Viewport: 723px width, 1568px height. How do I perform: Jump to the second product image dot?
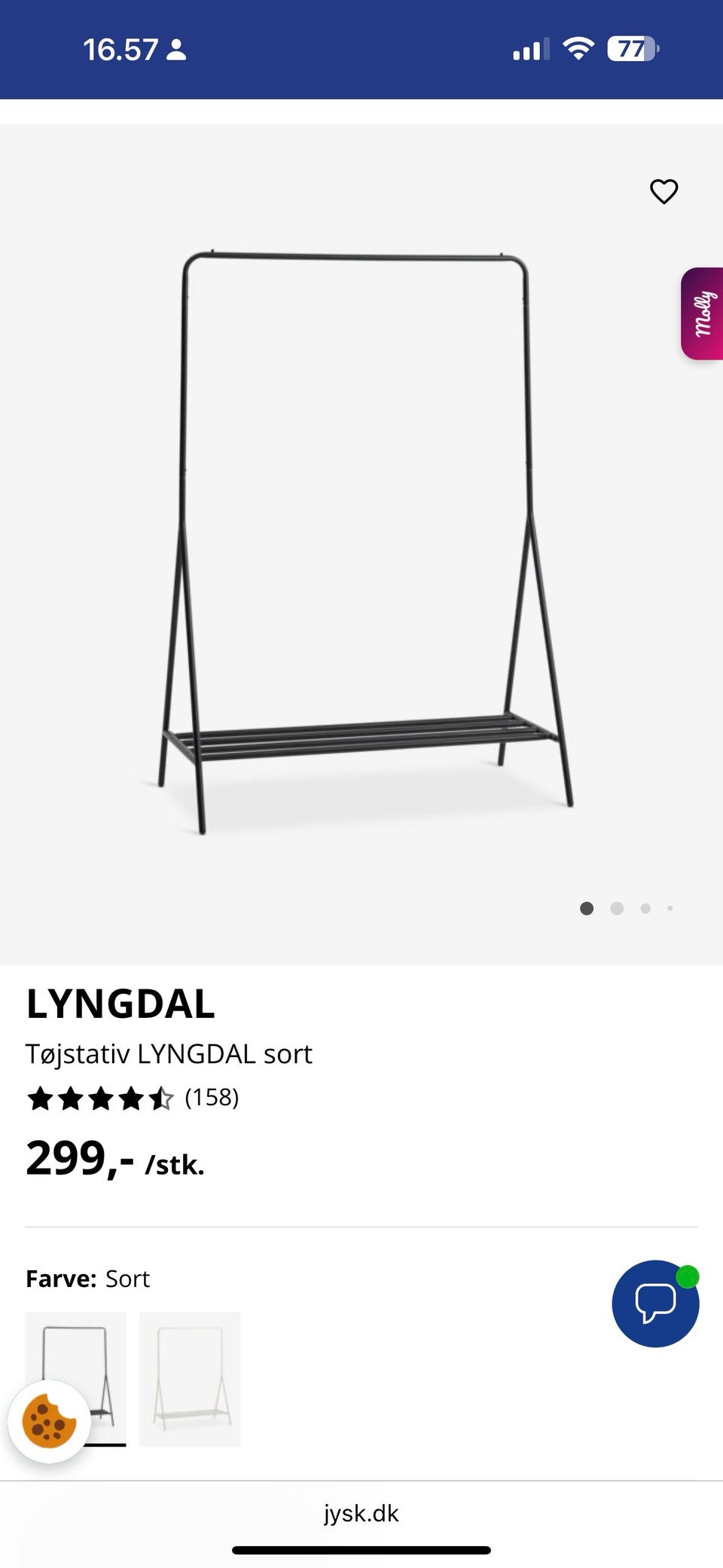(x=617, y=909)
